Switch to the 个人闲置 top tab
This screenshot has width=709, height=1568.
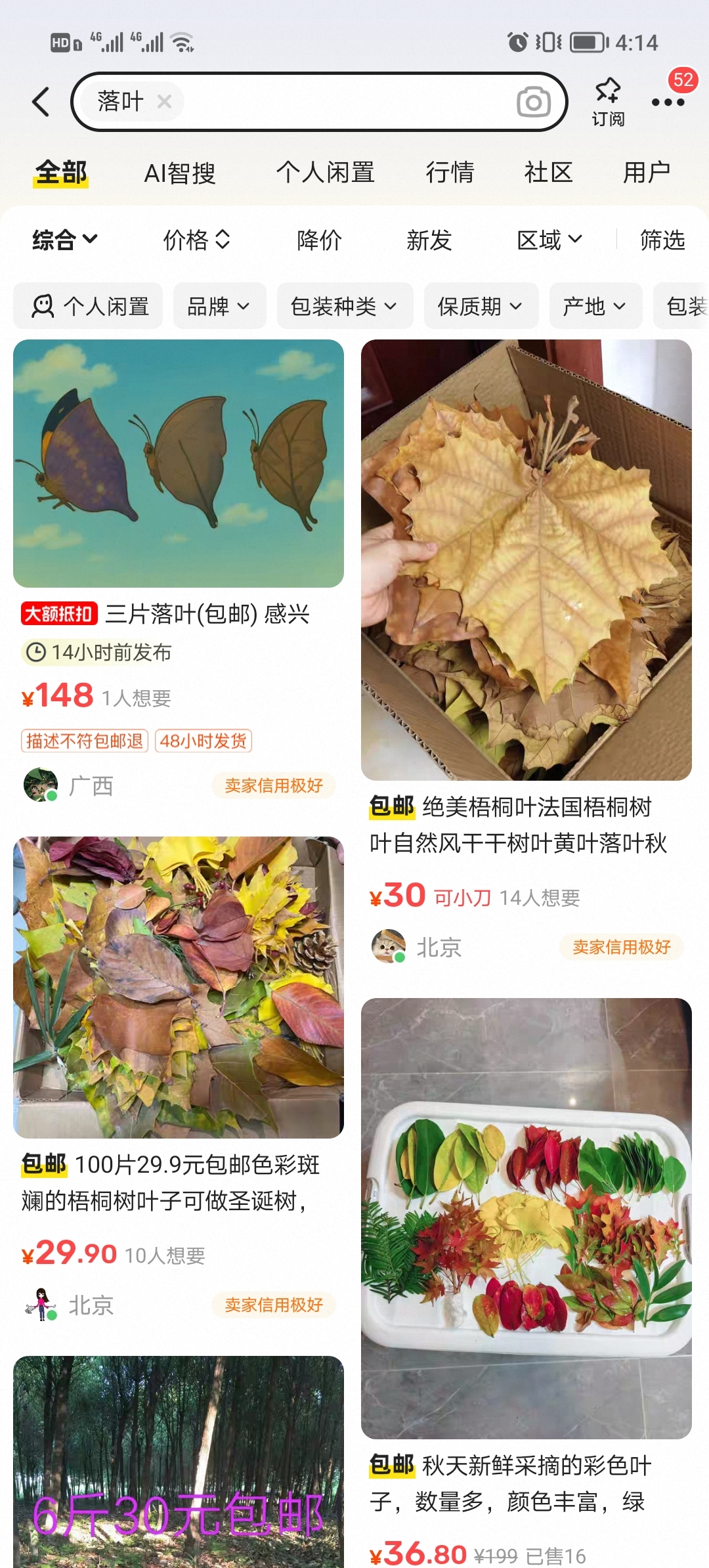[x=325, y=173]
